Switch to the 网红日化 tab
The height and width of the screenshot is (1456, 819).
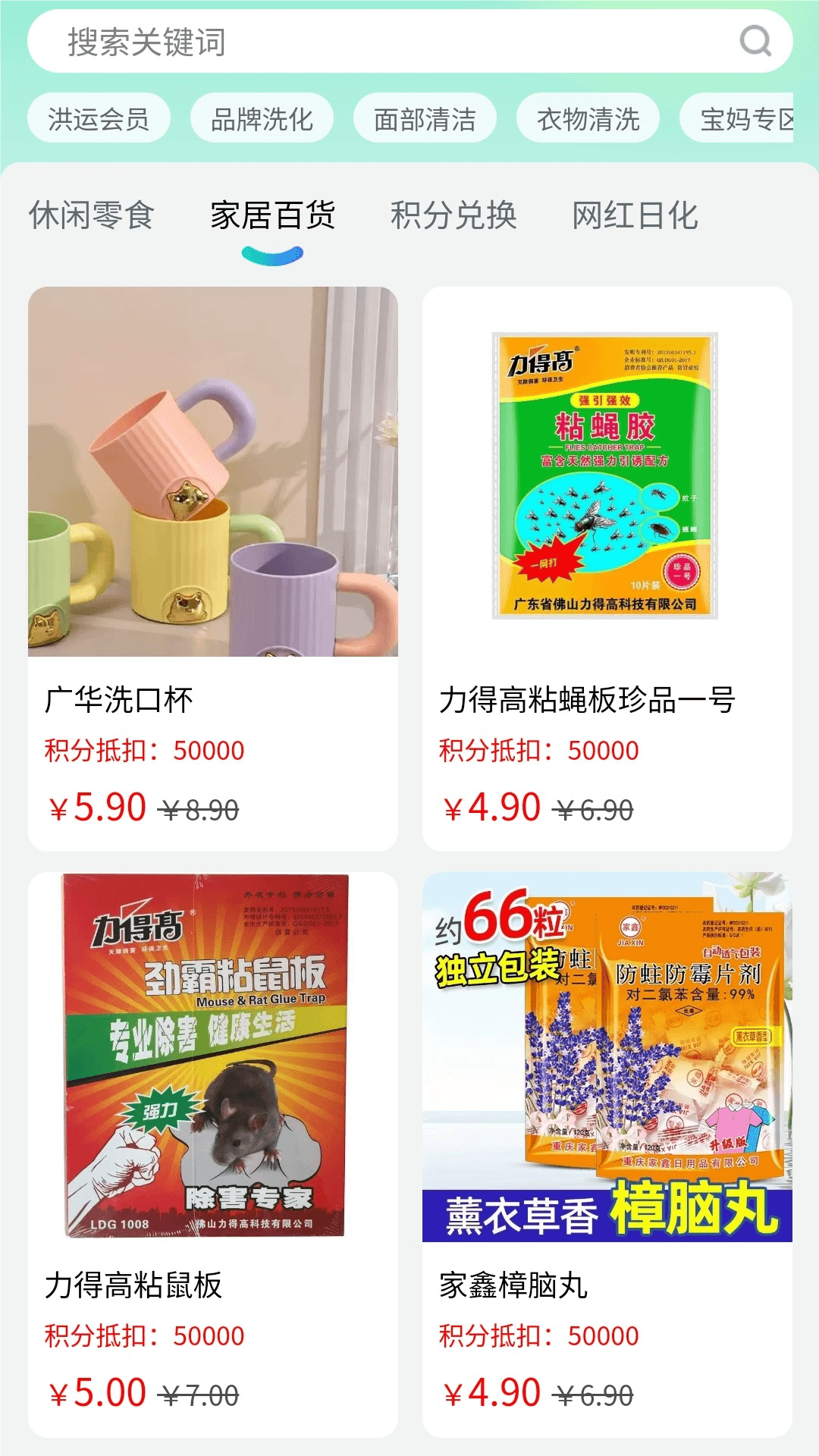pos(635,215)
